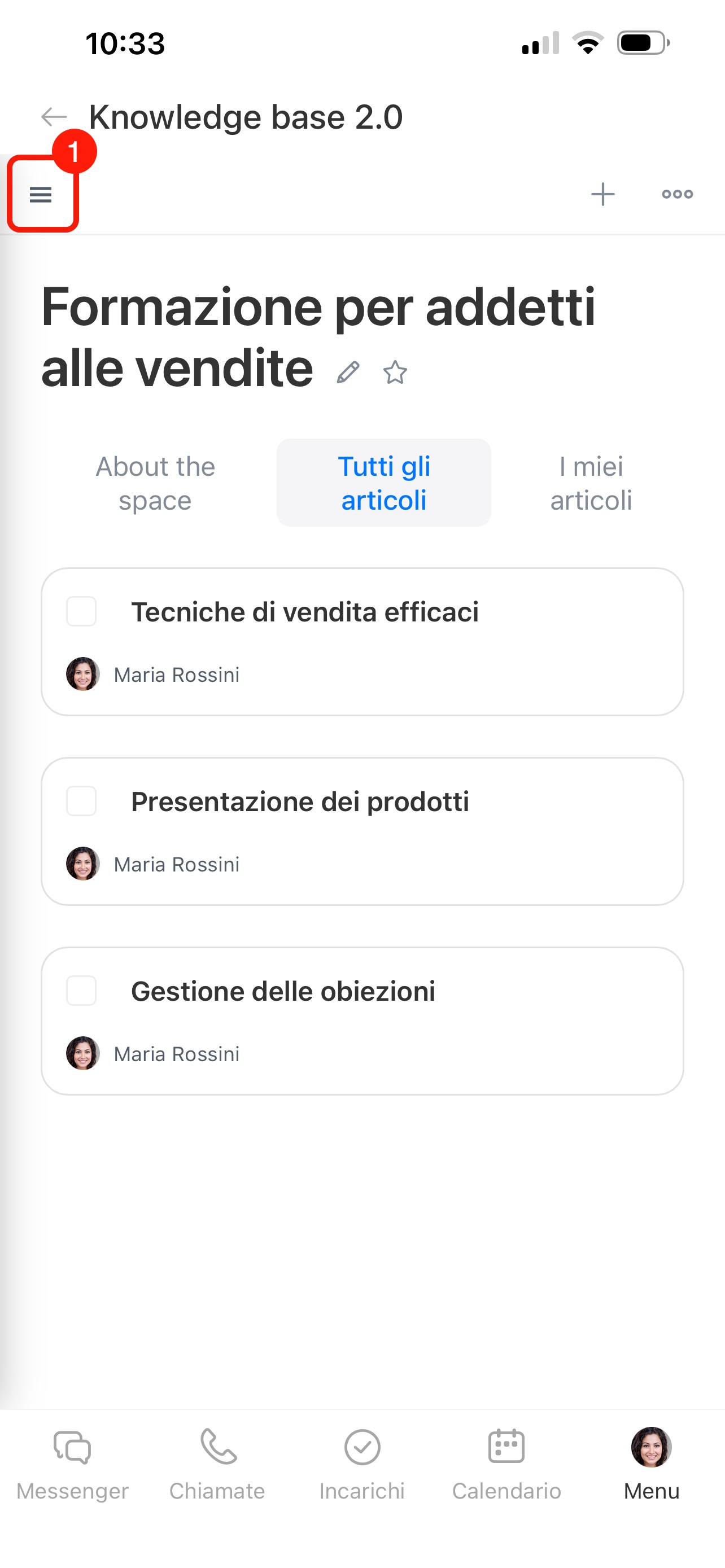
Task: Switch to the Incarichi tab
Action: click(362, 1465)
